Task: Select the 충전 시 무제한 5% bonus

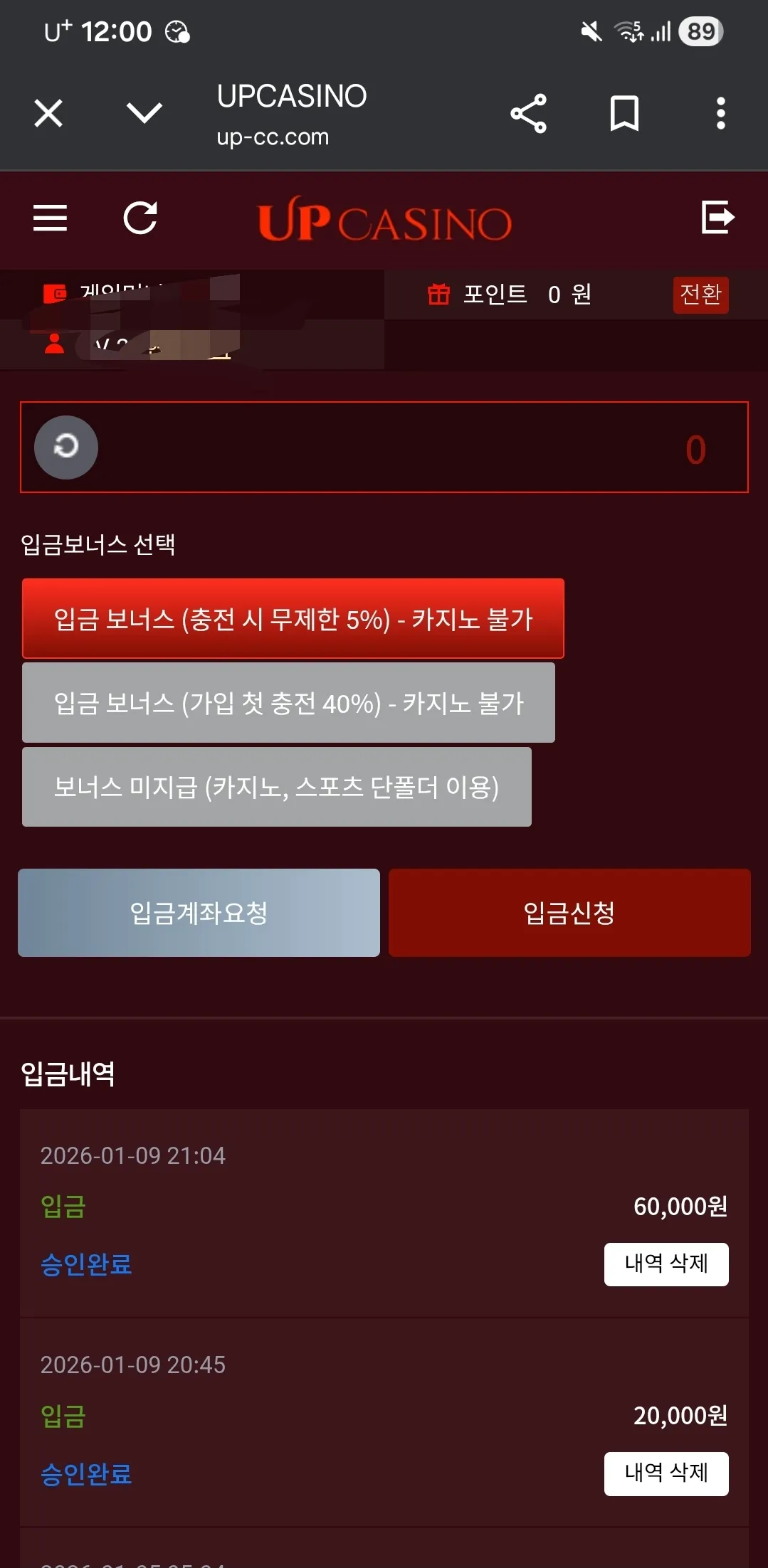Action: pos(293,619)
